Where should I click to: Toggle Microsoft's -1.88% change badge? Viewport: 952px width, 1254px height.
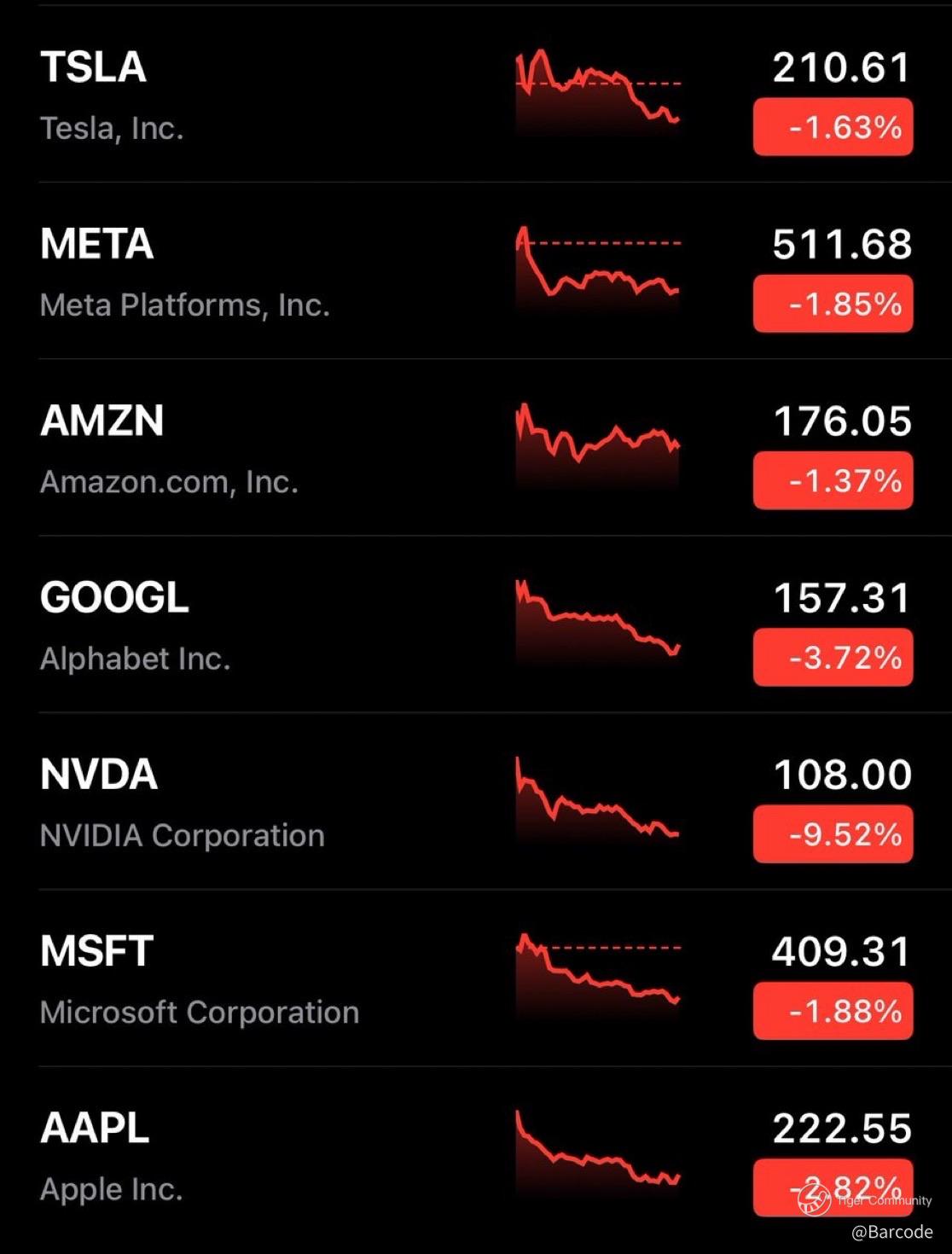coord(833,1011)
